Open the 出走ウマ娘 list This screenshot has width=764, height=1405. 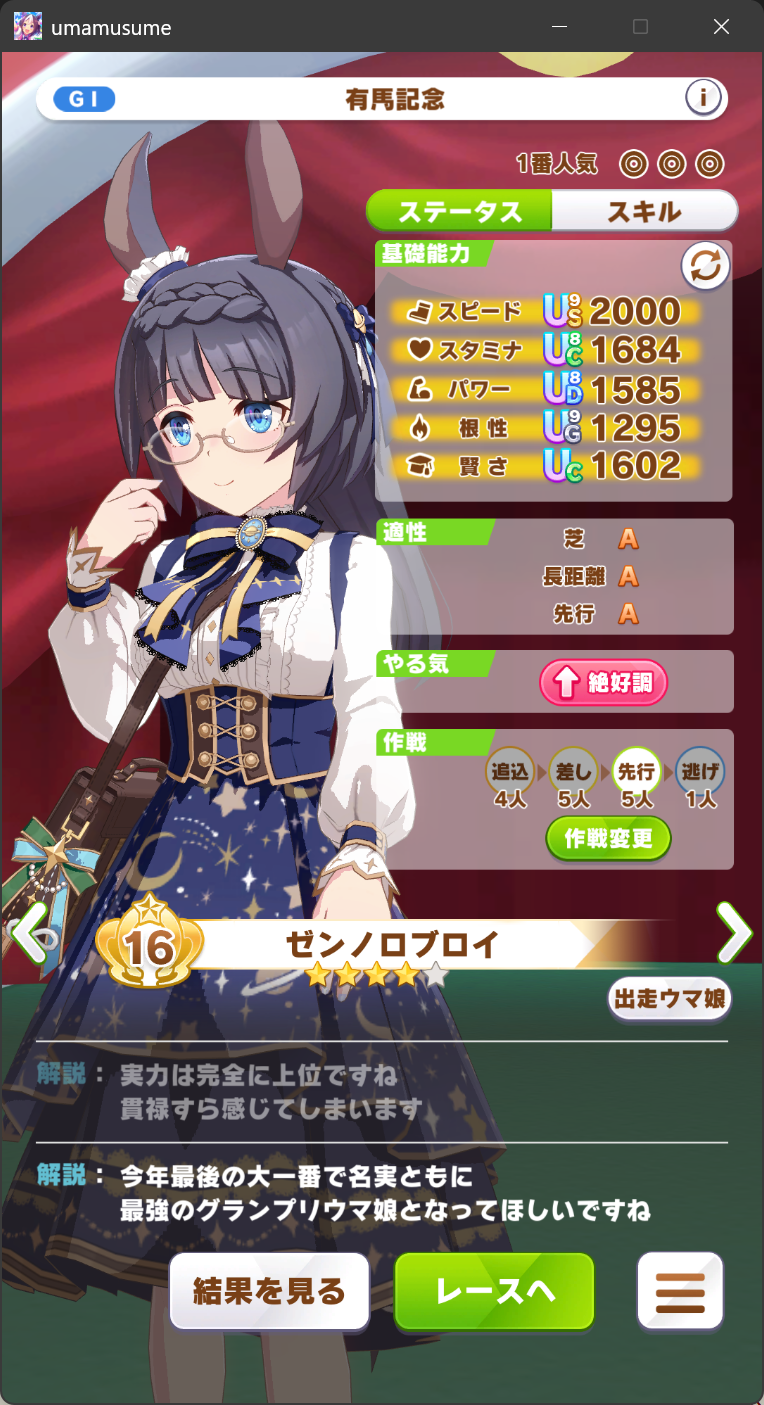click(x=670, y=998)
